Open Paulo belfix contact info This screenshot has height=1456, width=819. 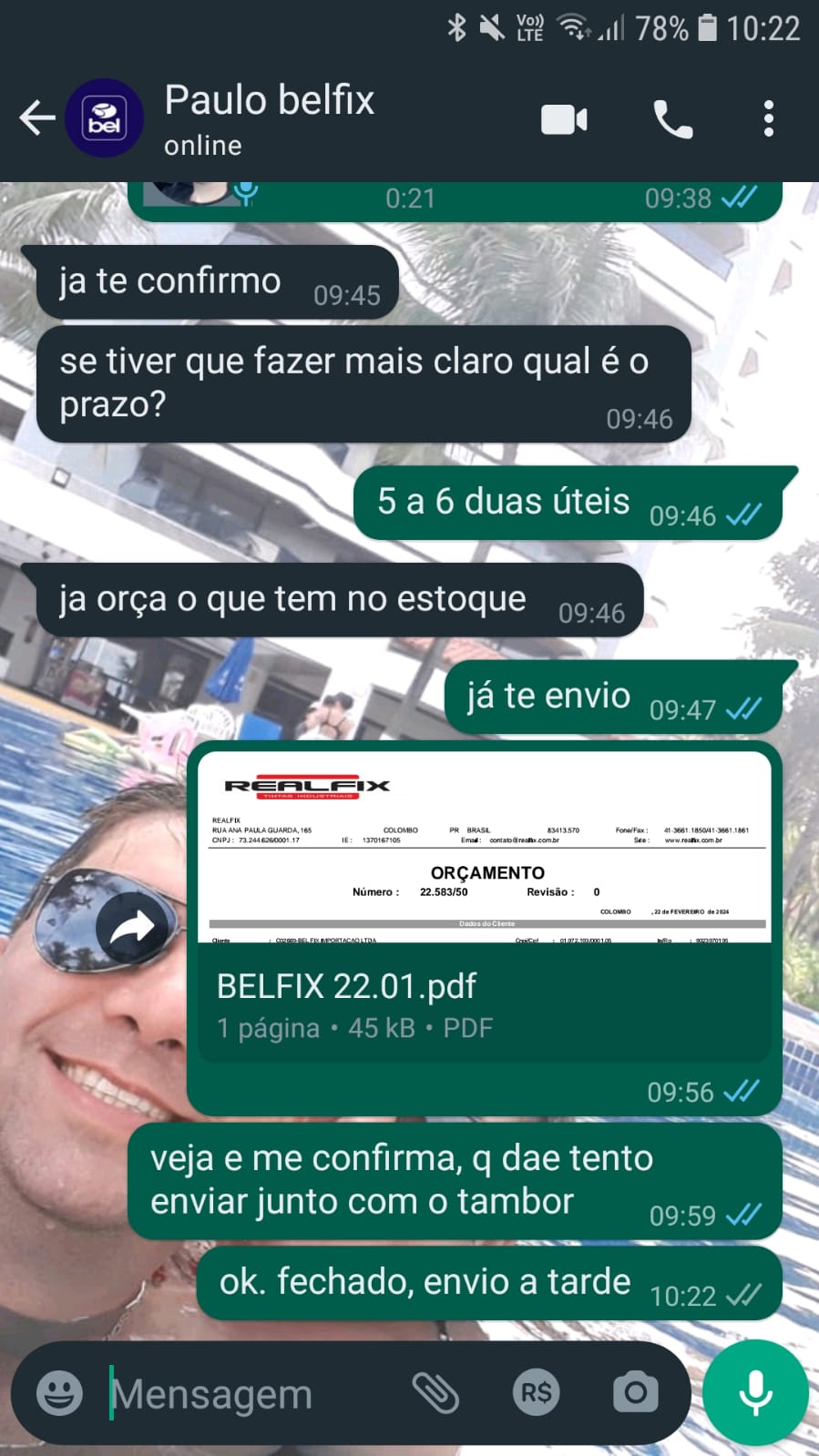tap(269, 118)
